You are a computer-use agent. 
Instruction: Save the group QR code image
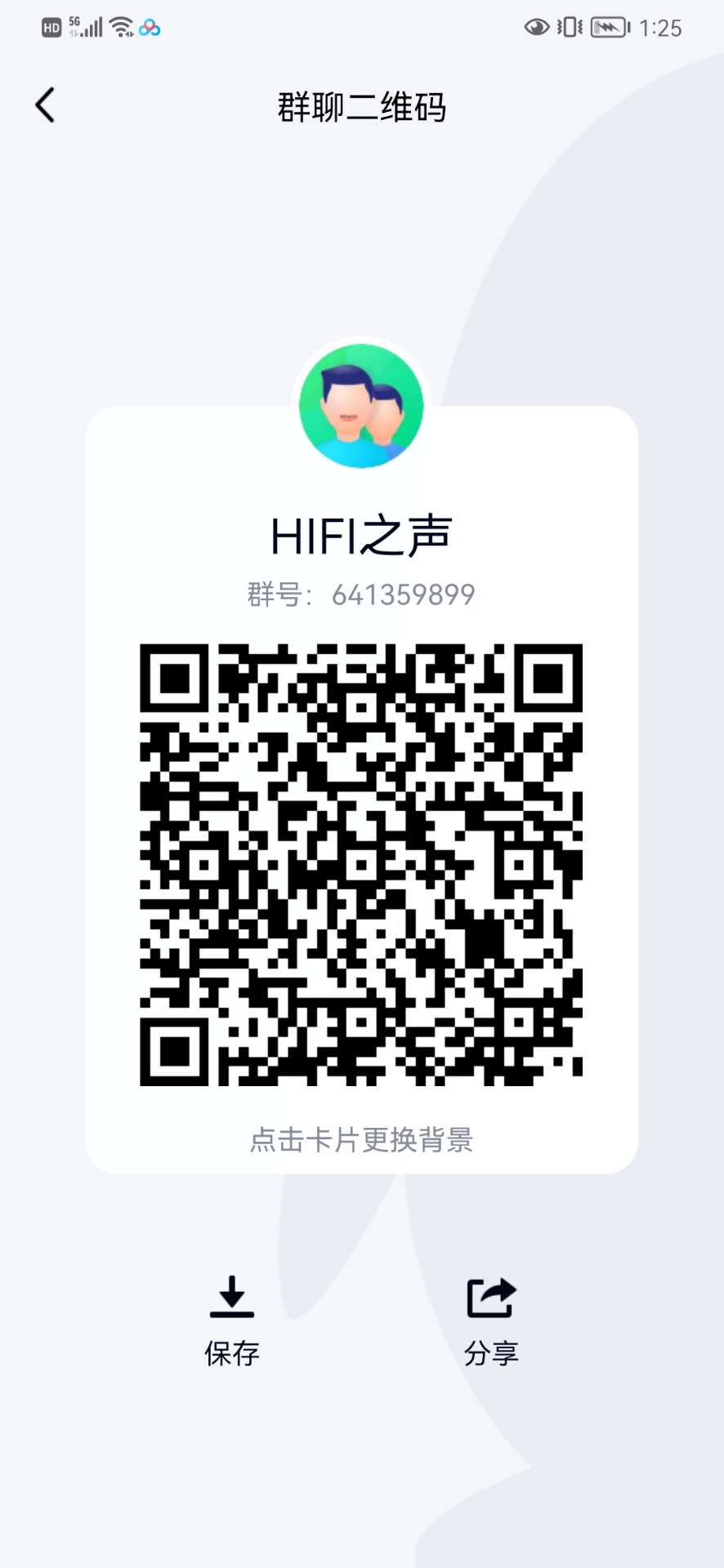click(x=232, y=1318)
